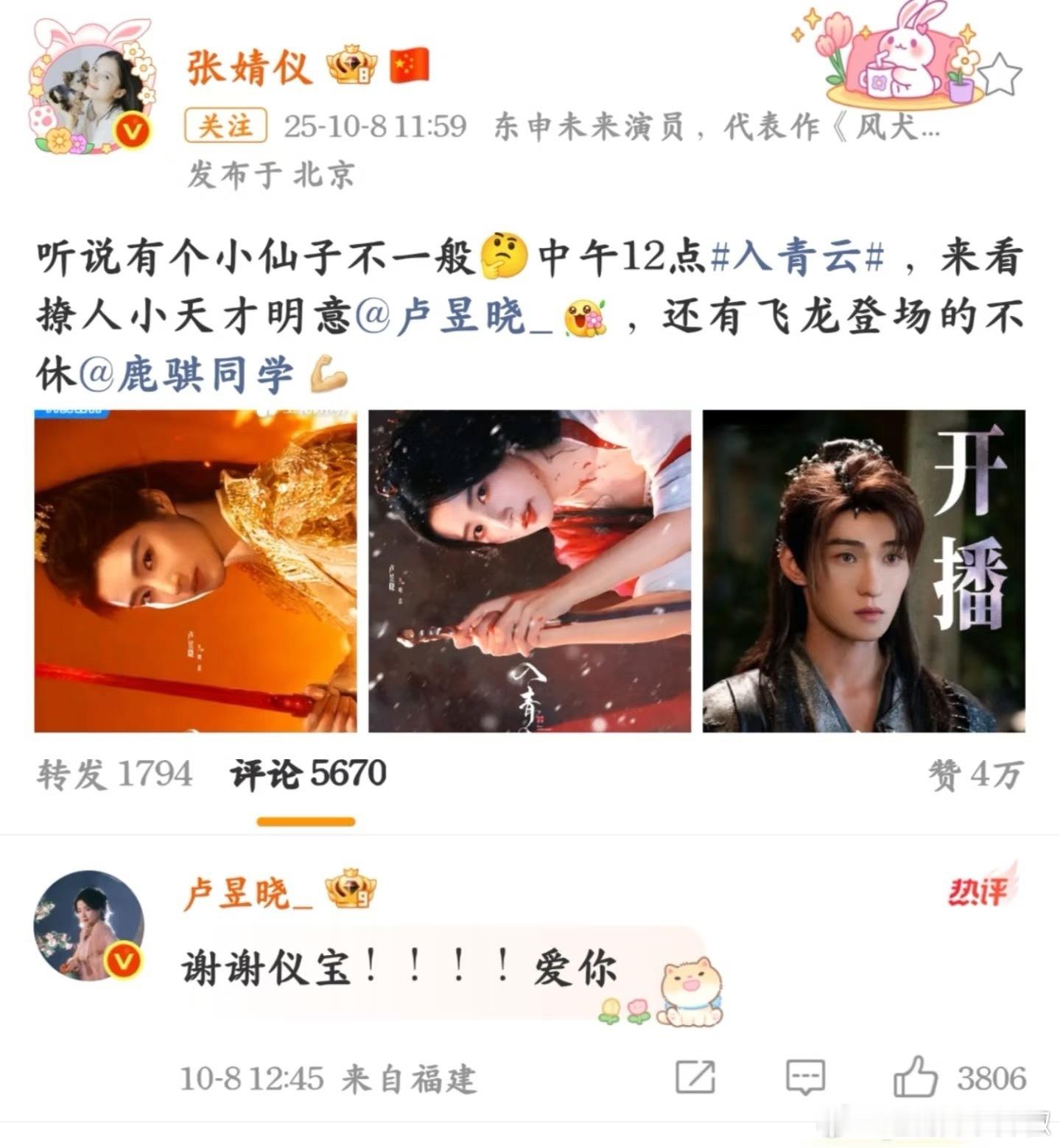
Task: Reply to 卢昱晓_'s comment
Action: coord(804,1079)
